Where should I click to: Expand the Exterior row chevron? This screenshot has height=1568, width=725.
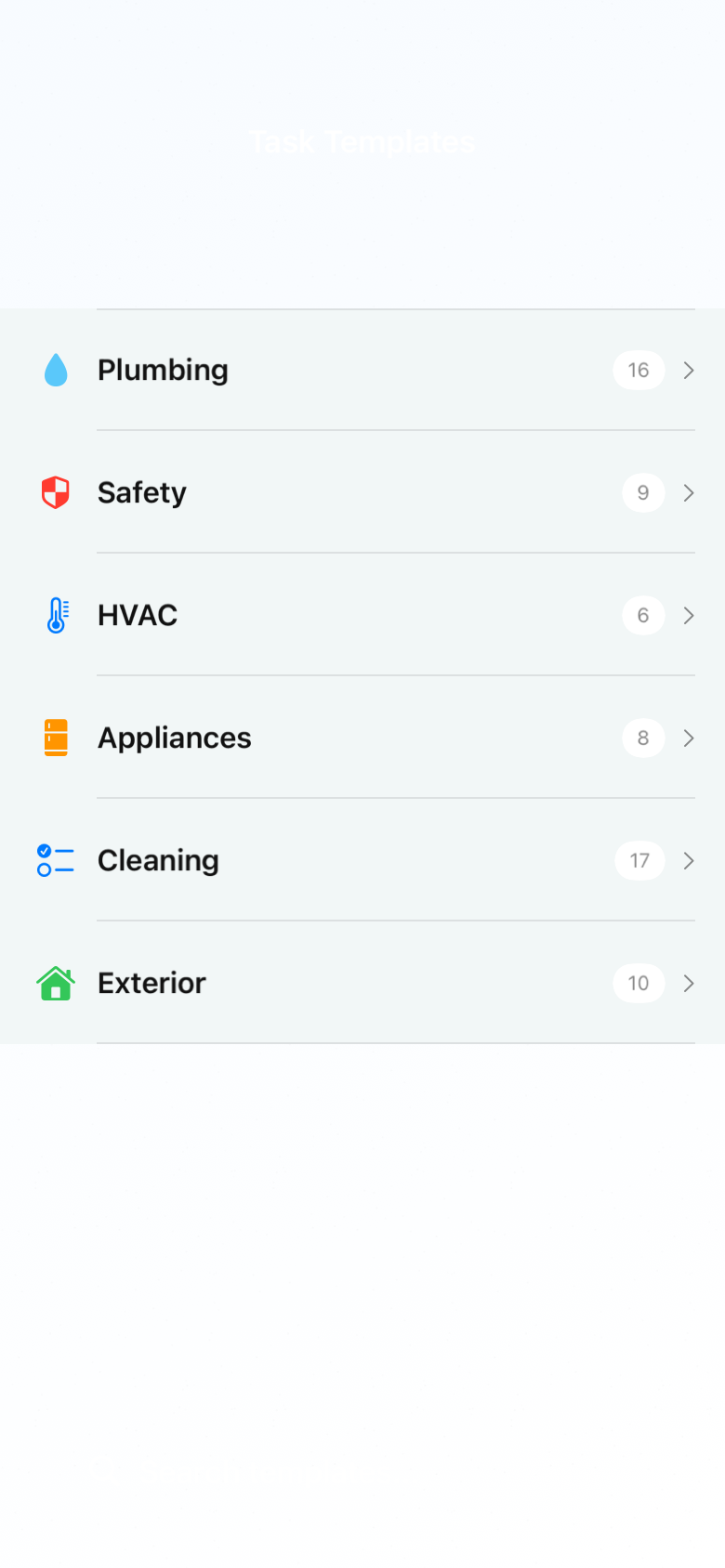[688, 983]
